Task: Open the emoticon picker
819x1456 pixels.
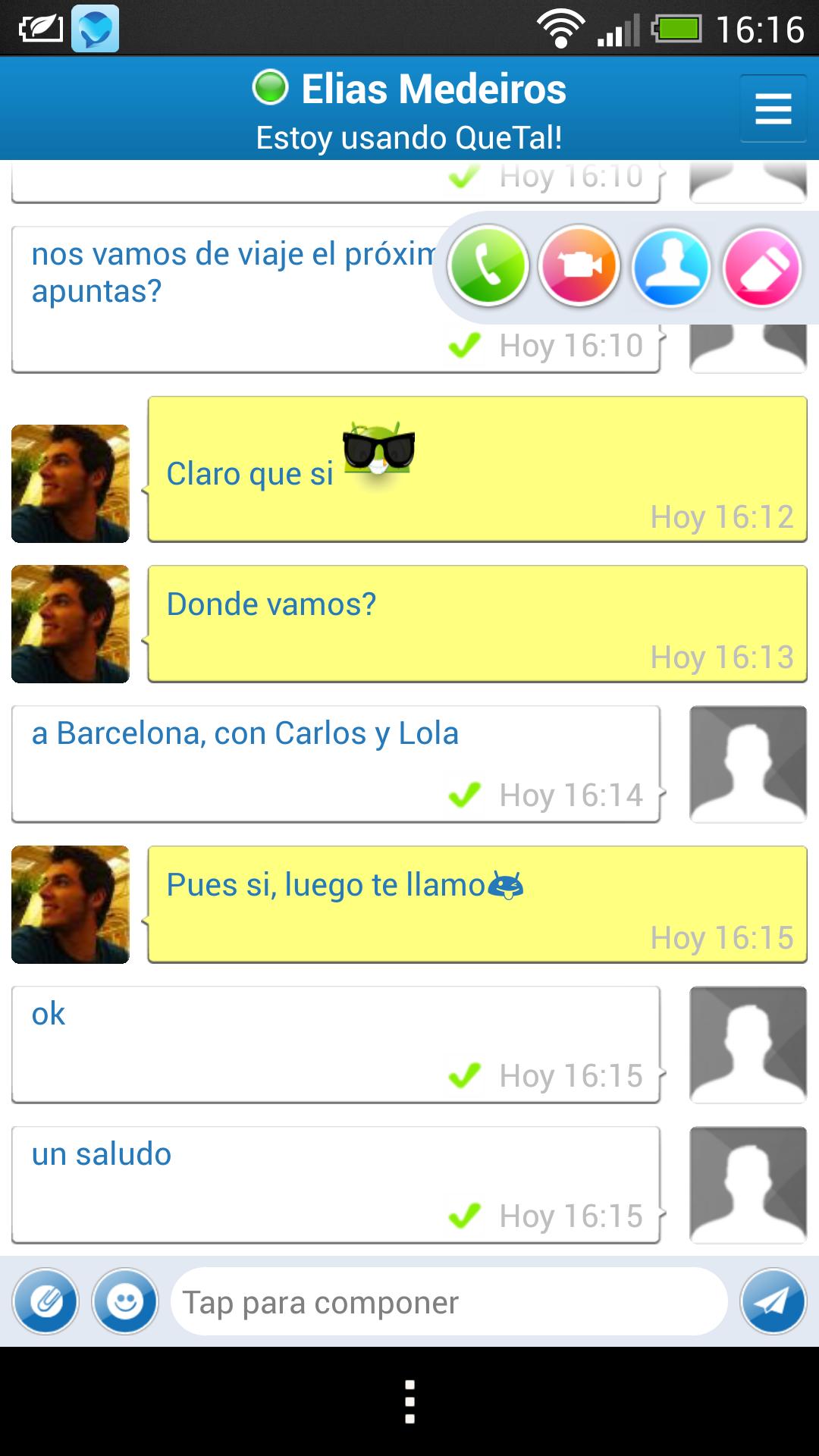Action: (125, 1301)
